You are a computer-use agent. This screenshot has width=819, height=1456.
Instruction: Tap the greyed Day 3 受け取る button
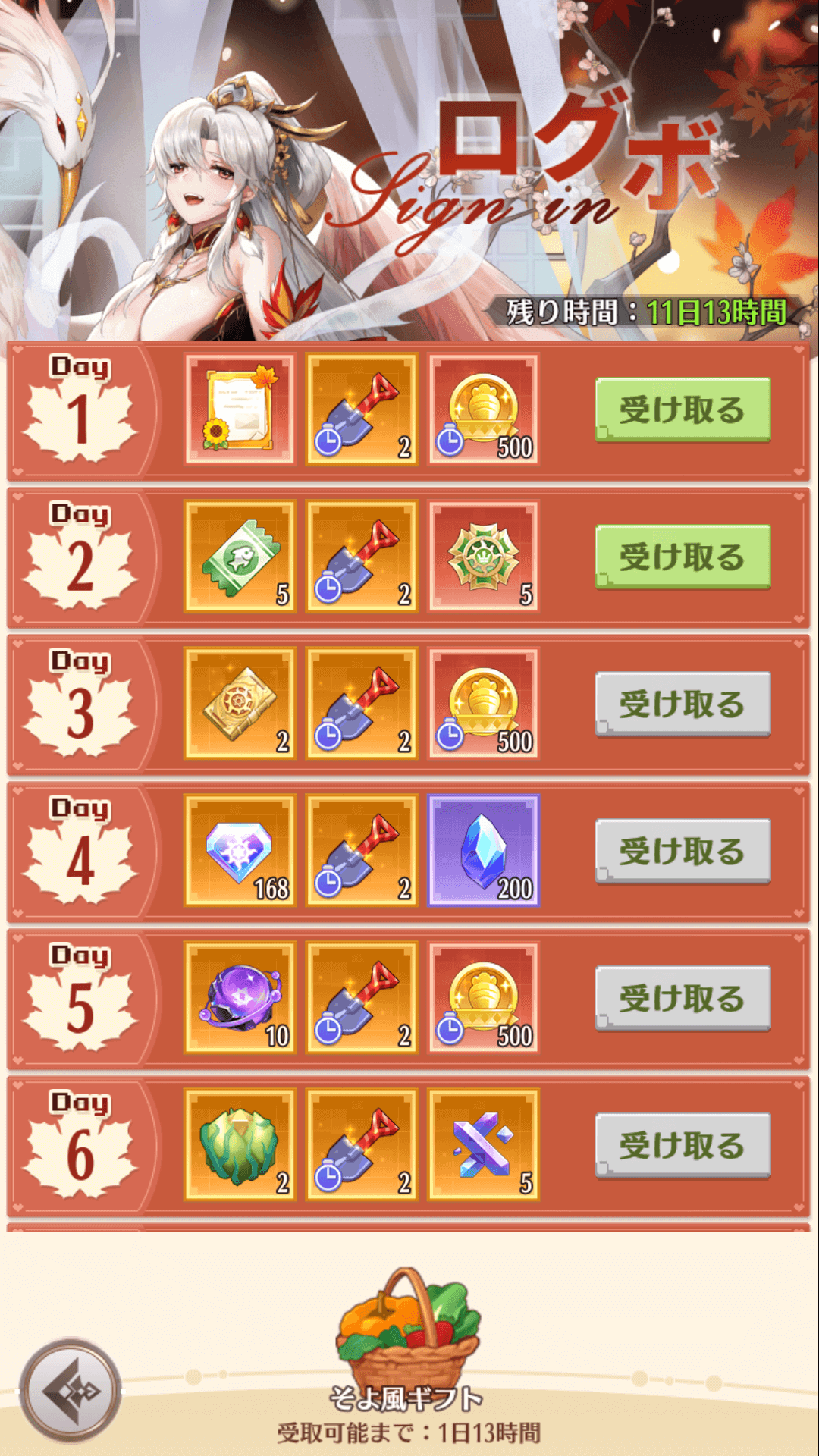pos(682,704)
